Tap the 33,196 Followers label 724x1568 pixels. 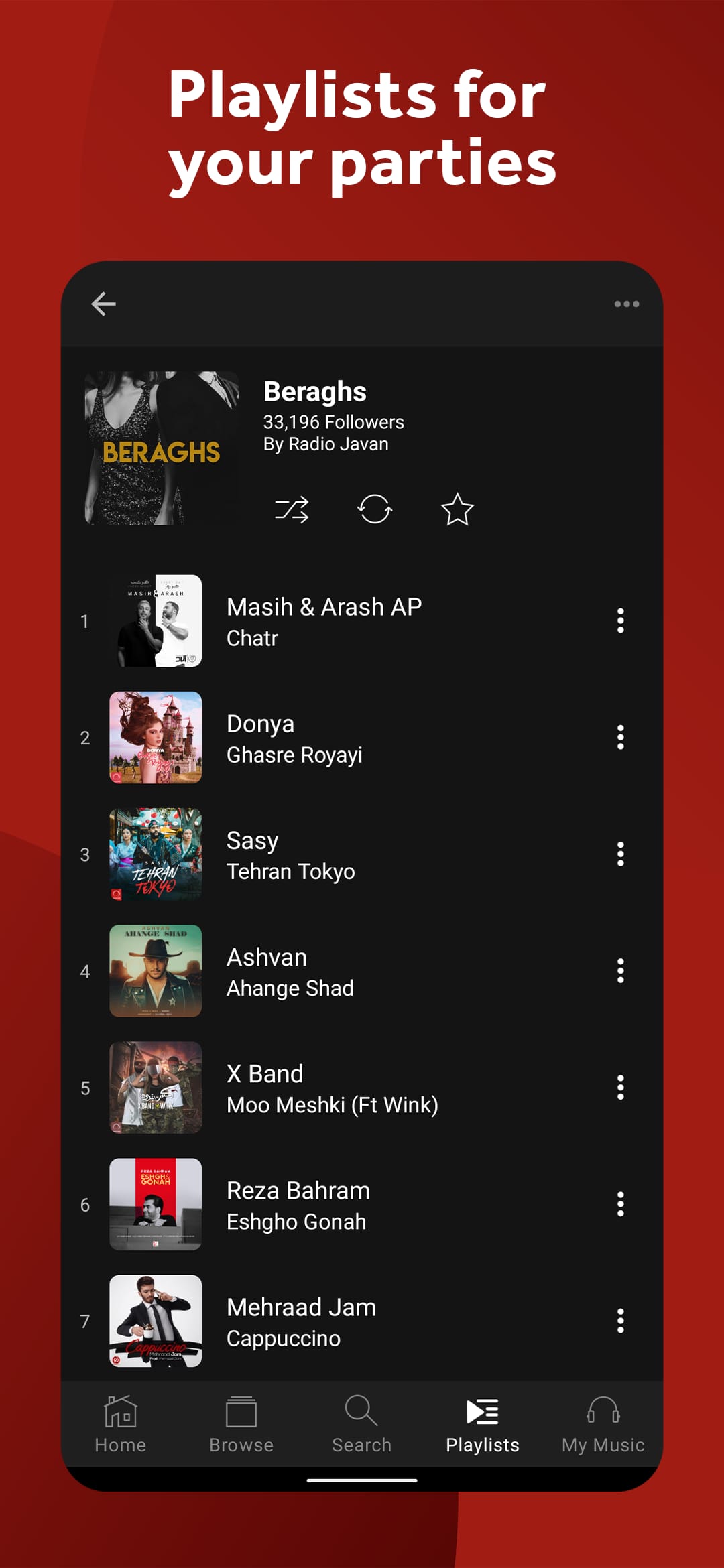coord(333,421)
